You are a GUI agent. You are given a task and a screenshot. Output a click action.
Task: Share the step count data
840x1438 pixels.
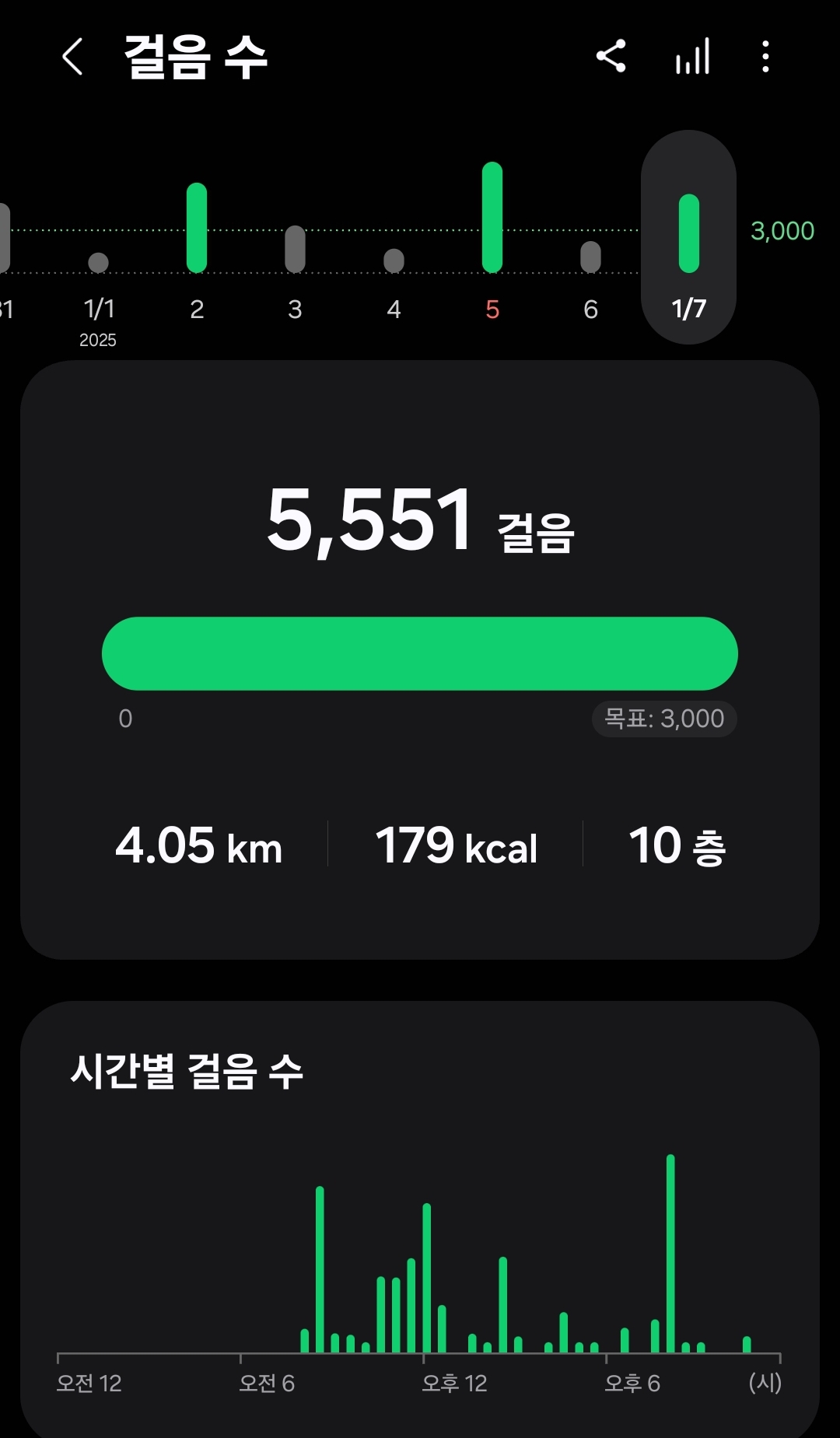(611, 57)
